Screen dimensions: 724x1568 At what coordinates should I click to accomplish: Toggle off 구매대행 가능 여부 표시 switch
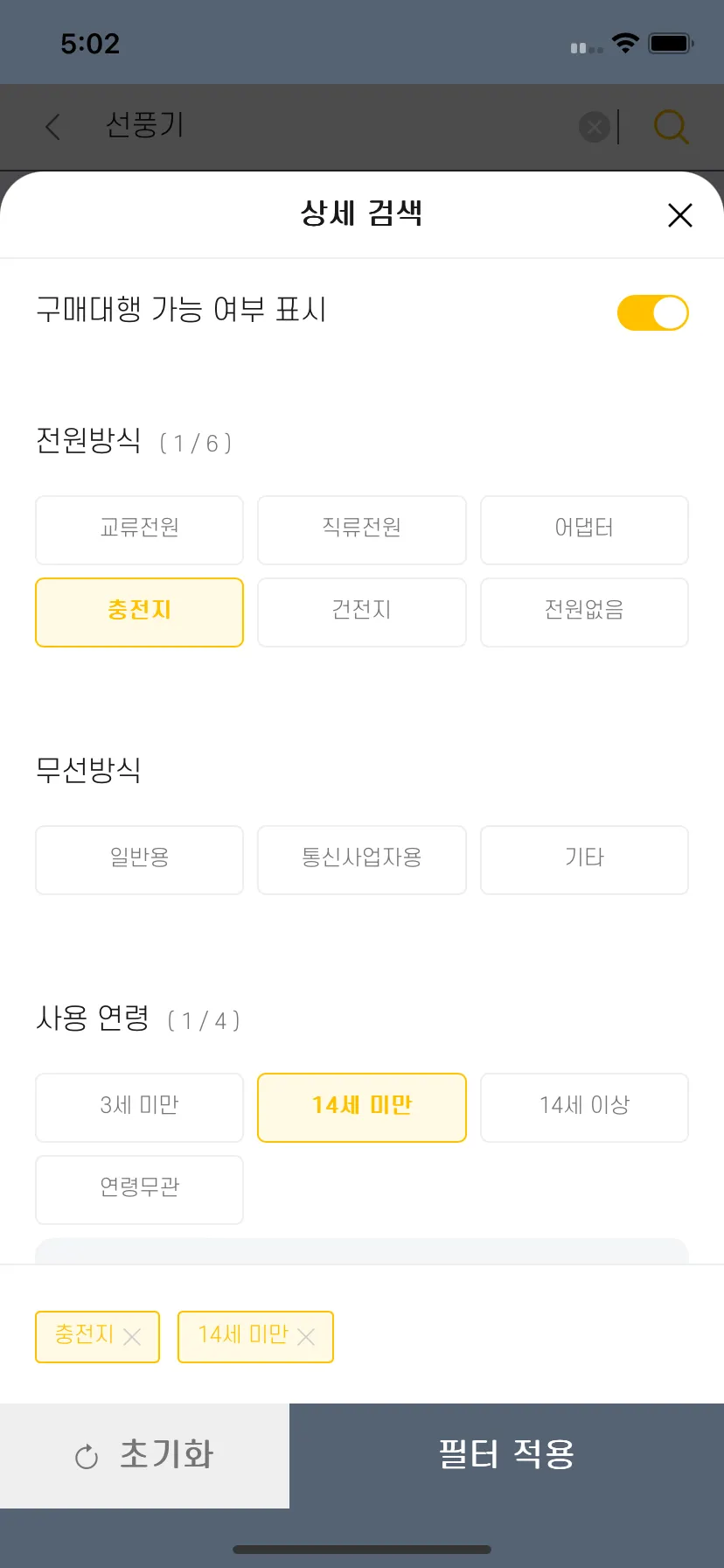coord(652,312)
